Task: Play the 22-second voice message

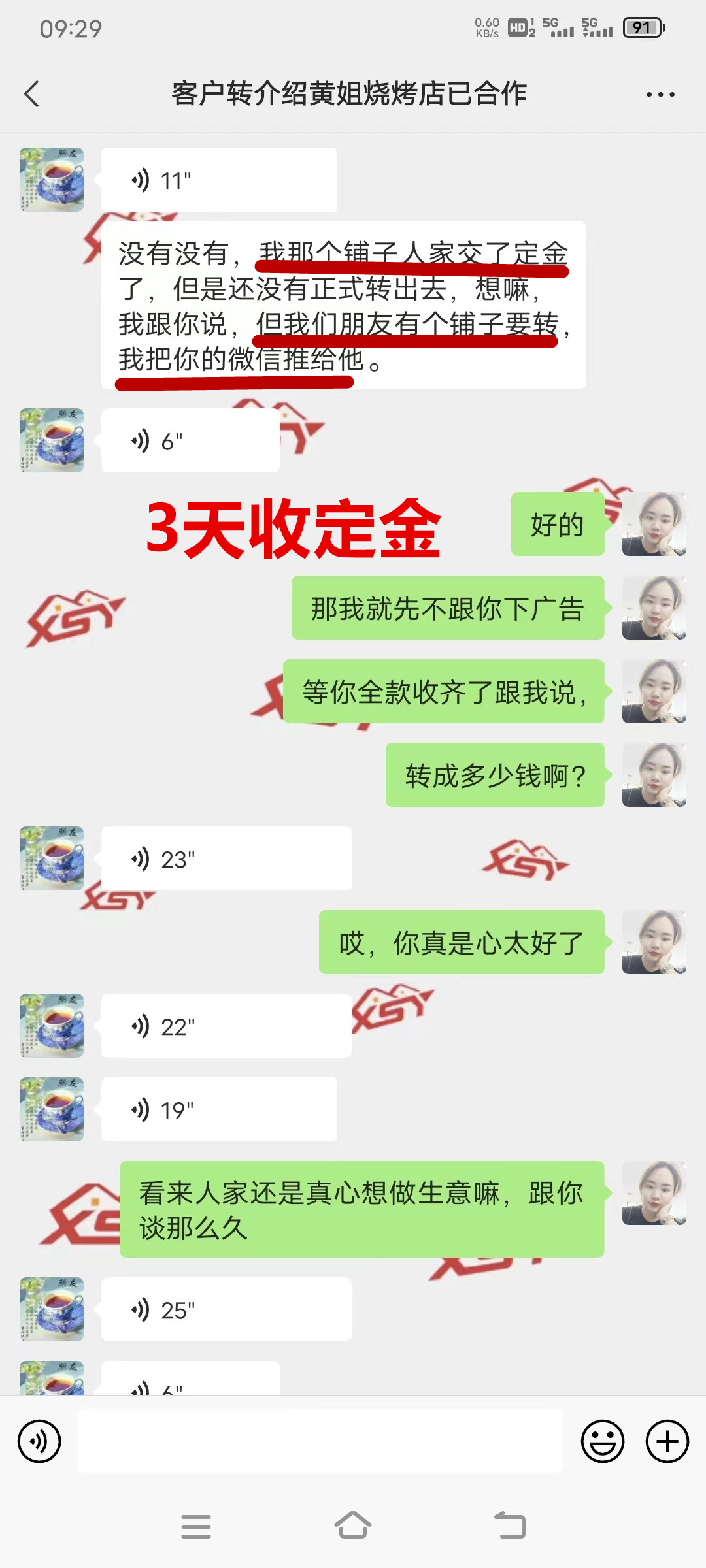Action: pos(226,1026)
